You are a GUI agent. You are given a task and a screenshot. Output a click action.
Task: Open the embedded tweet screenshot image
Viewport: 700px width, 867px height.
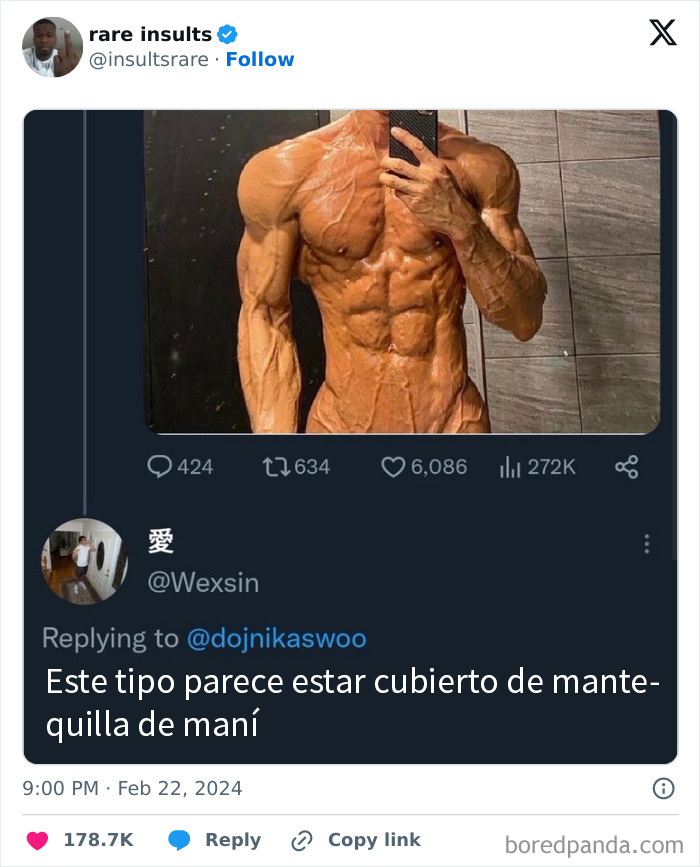350,436
